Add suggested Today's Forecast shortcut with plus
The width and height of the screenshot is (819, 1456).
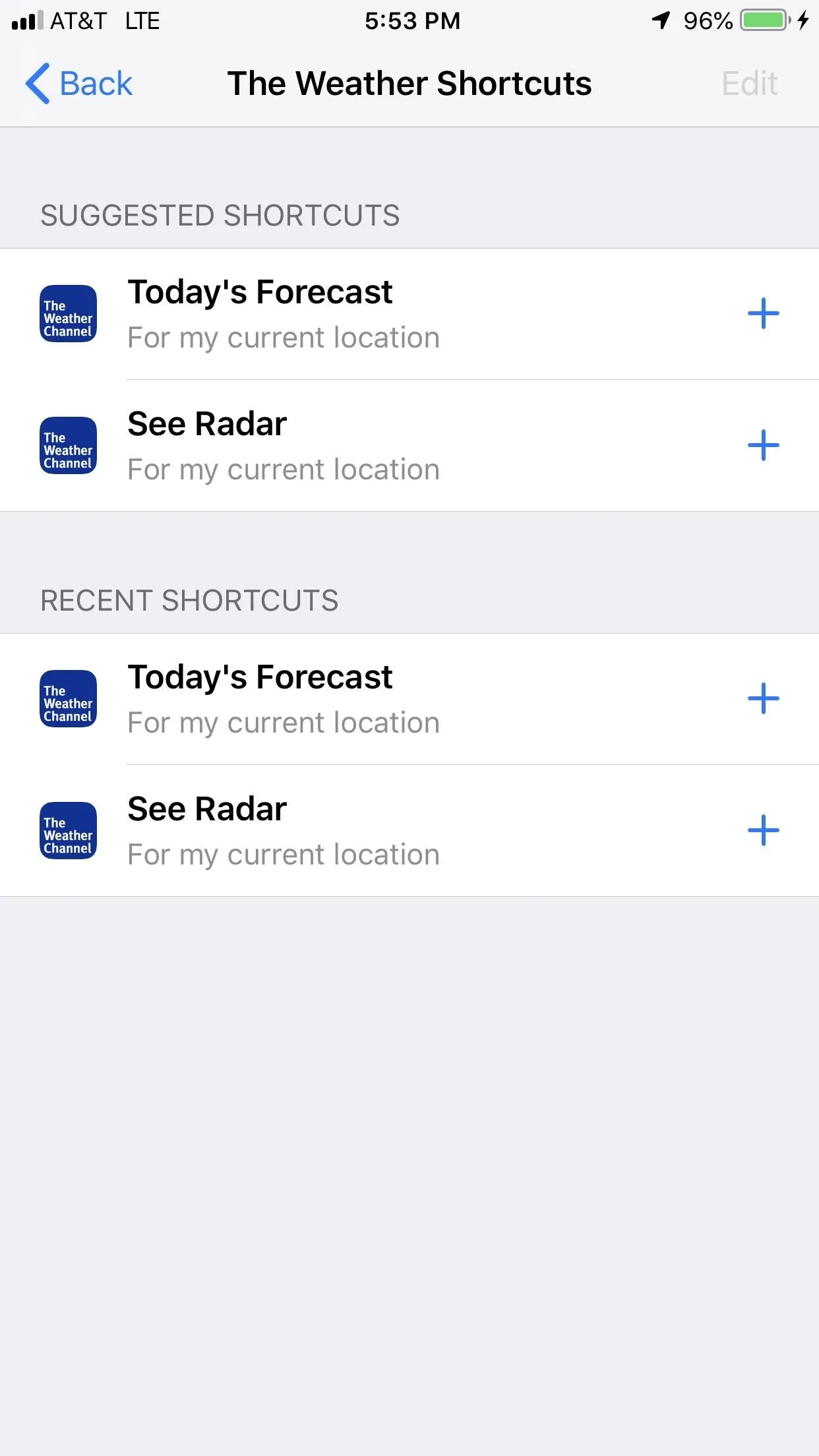763,313
